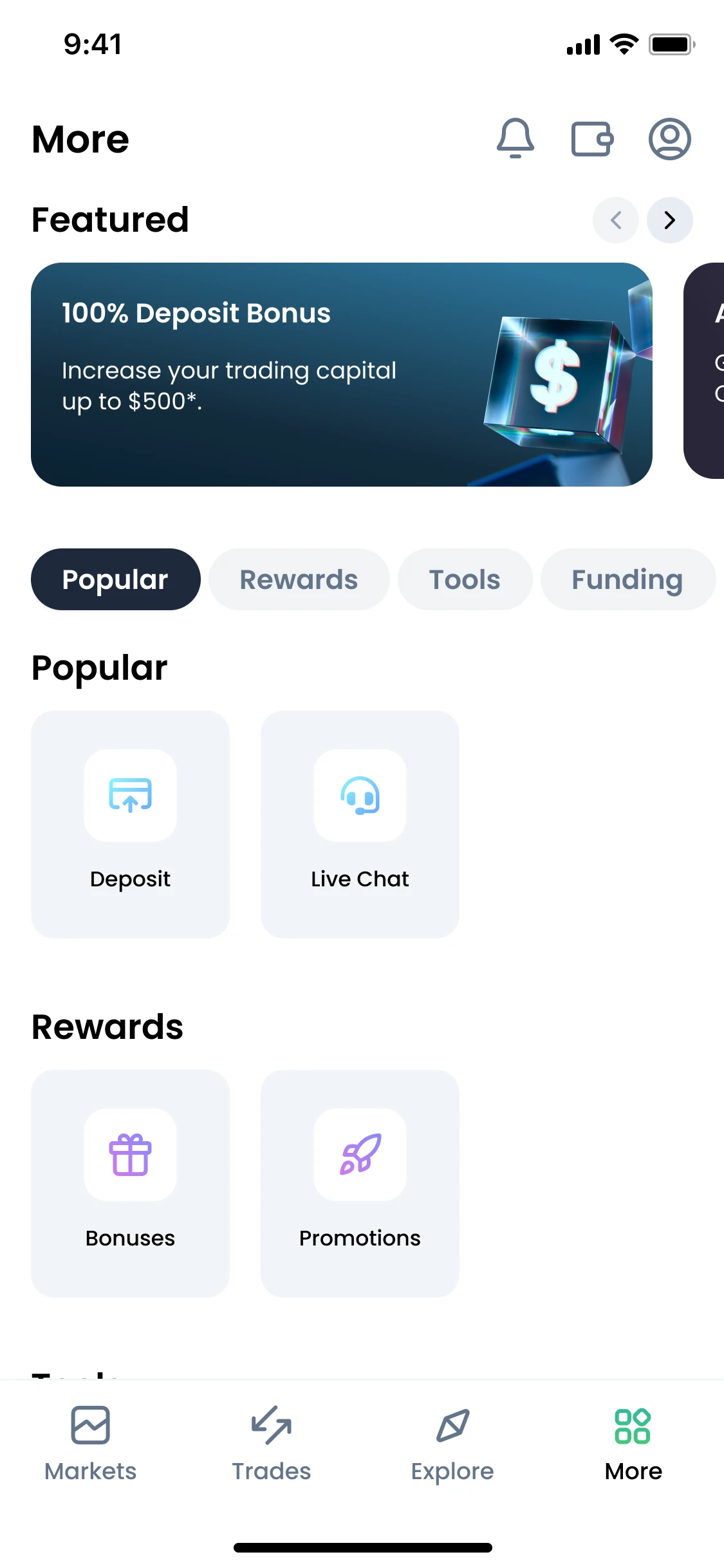Tap the home indicator bar

(x=362, y=1547)
